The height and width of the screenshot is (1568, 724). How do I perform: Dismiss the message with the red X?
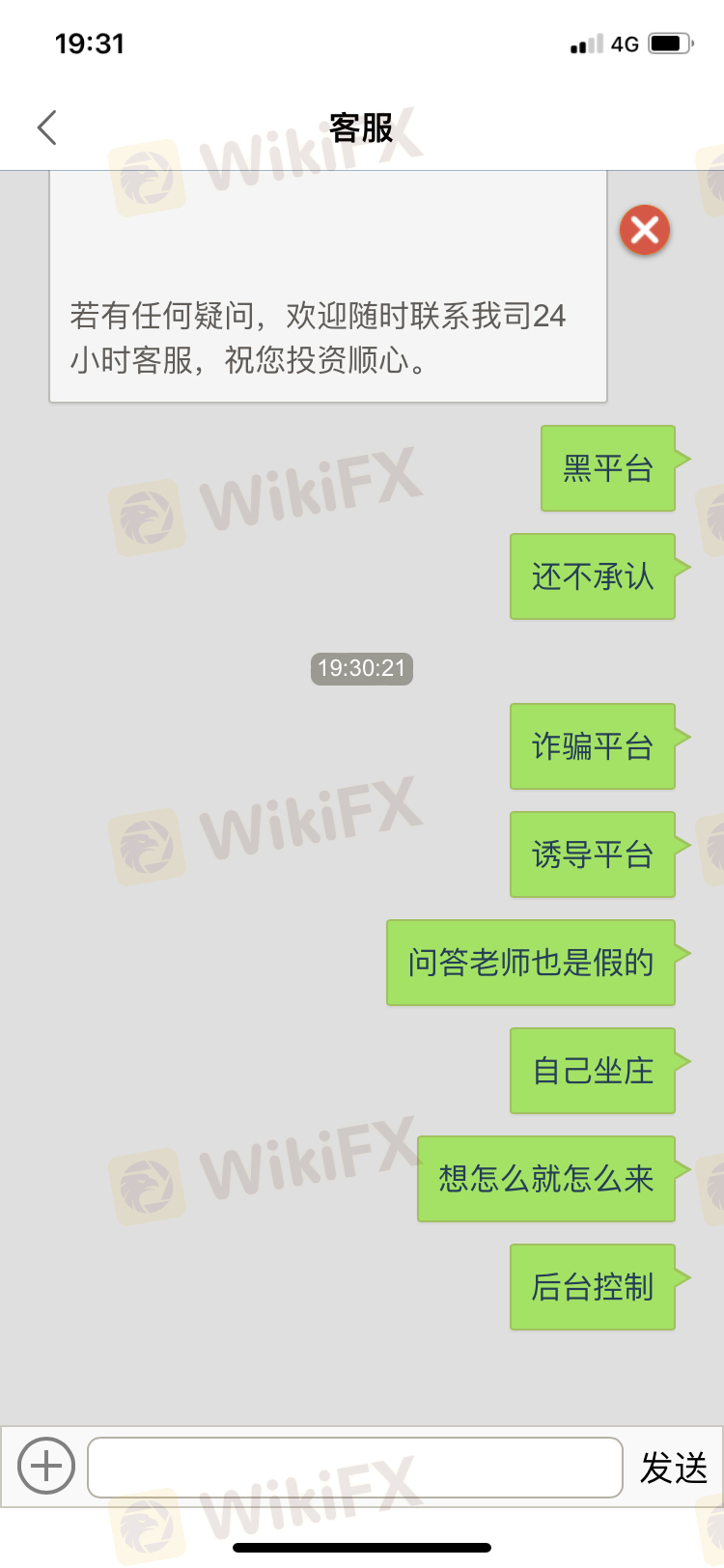(x=645, y=230)
